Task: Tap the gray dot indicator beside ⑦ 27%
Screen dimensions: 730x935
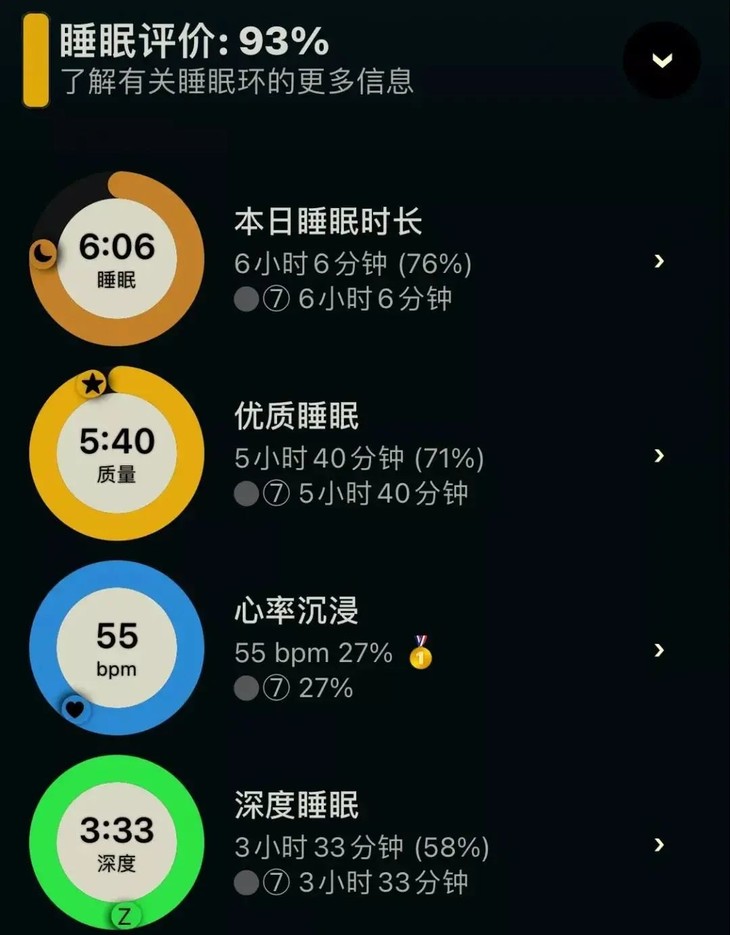Action: point(245,688)
